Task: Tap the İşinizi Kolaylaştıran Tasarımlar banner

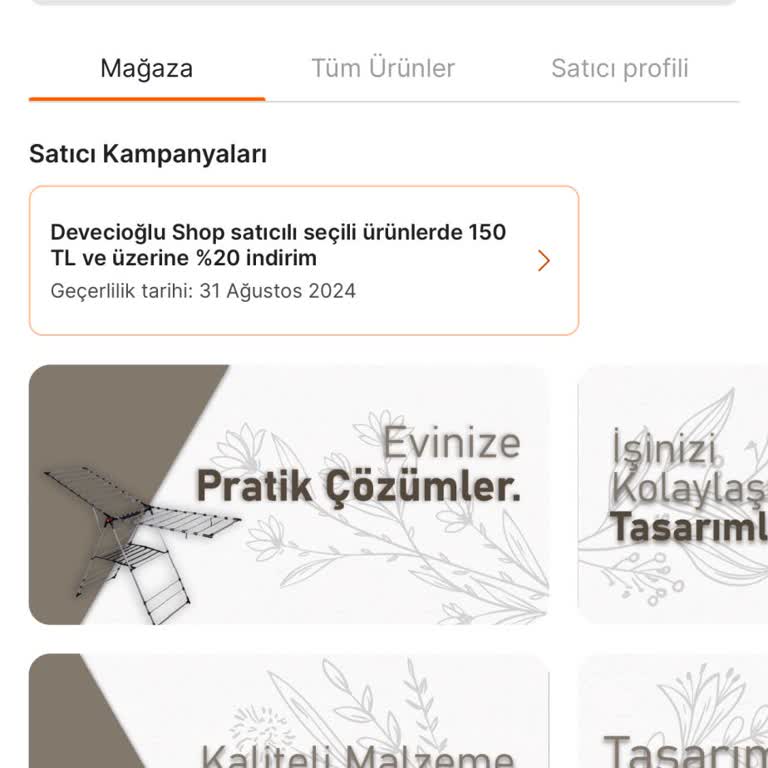Action: pyautogui.click(x=673, y=494)
